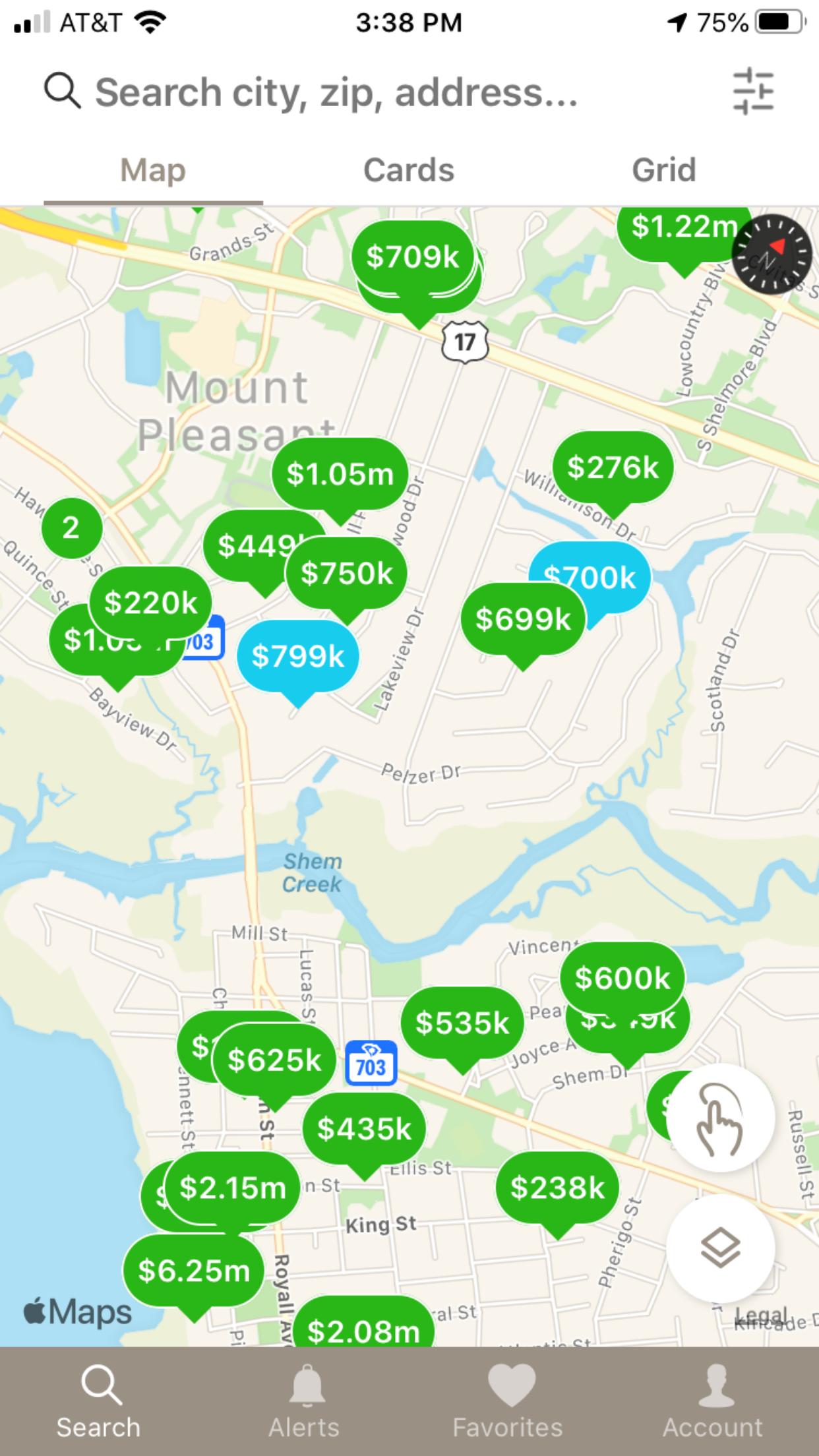This screenshot has width=819, height=1456.
Task: Switch to the Grid view tab
Action: 663,170
